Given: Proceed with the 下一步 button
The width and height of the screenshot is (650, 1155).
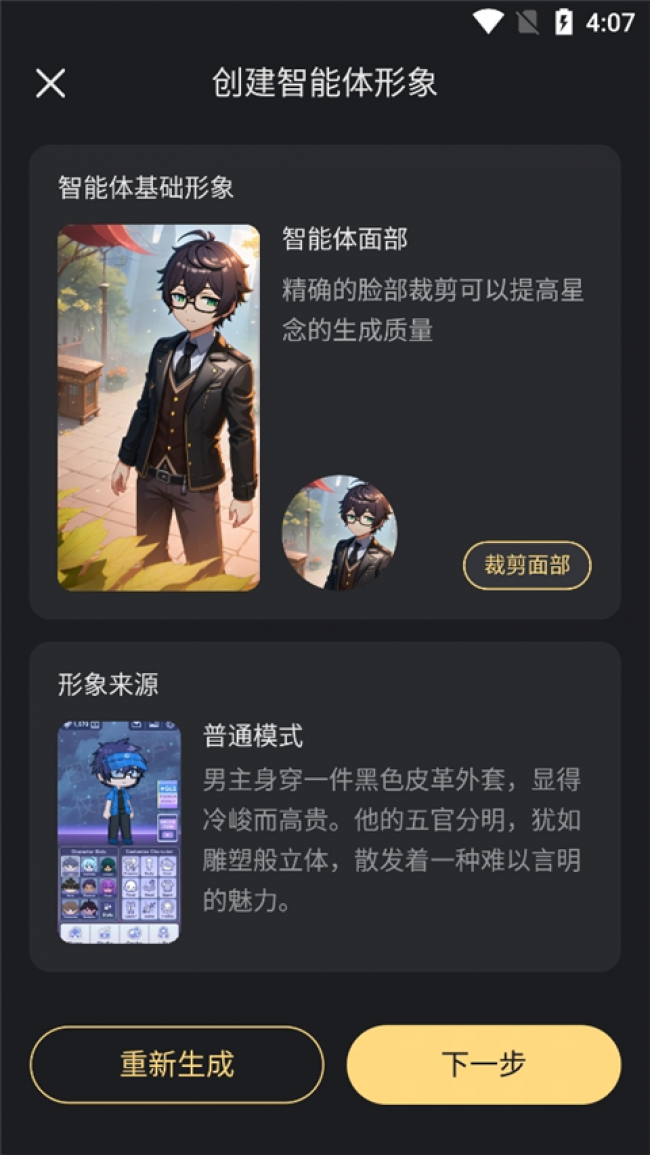Looking at the screenshot, I should point(483,1064).
